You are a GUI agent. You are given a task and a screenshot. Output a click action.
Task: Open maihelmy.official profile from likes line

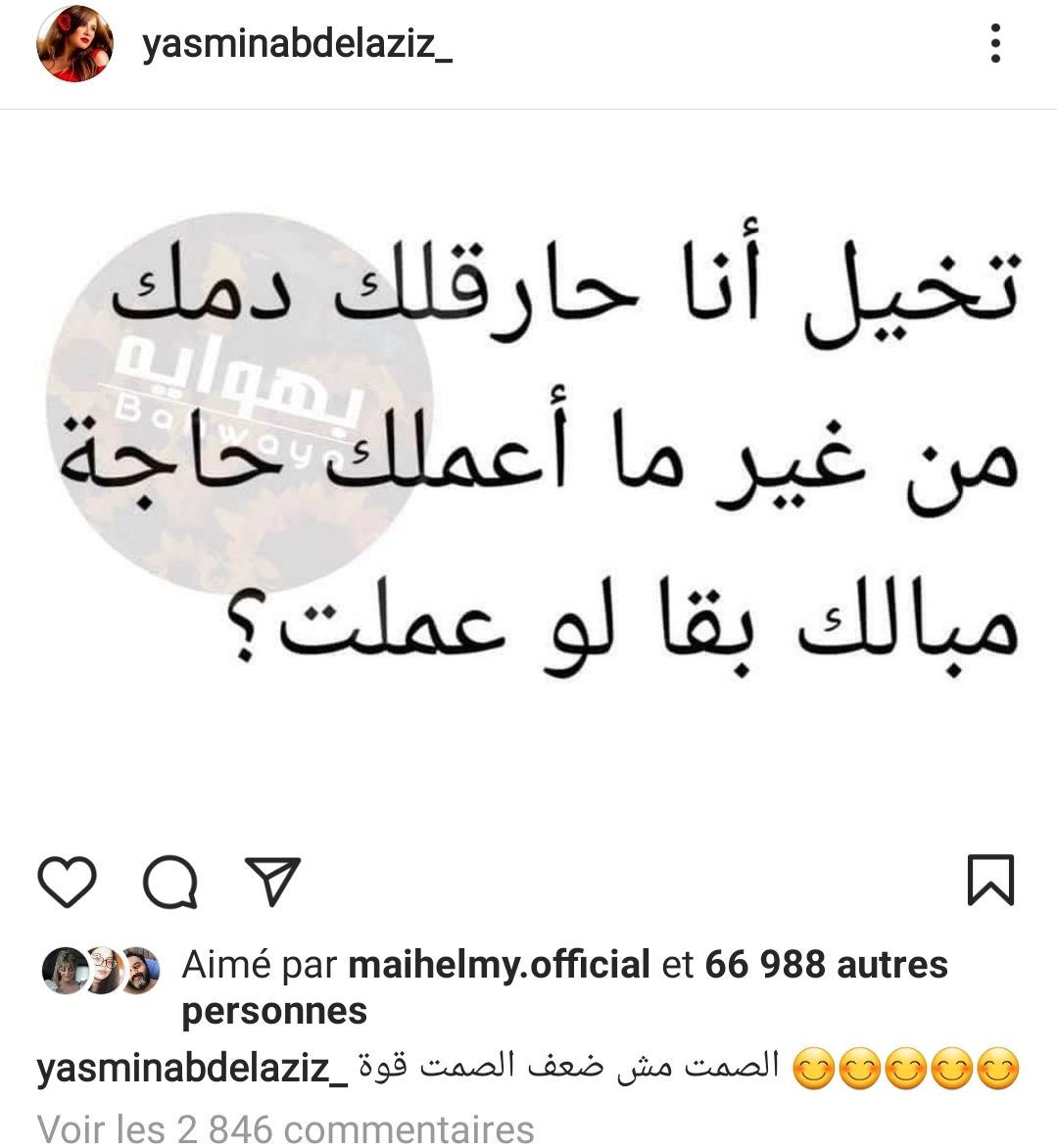tap(499, 965)
